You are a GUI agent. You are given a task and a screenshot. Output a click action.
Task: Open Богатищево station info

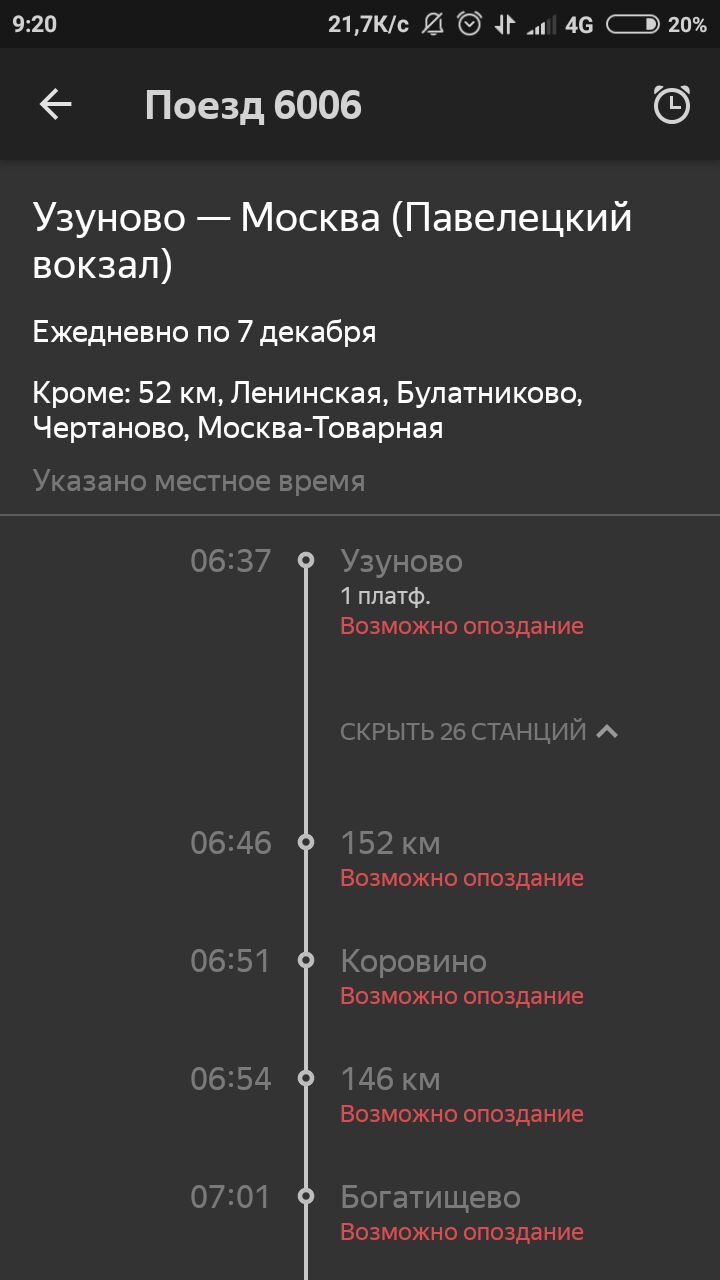pos(430,1198)
